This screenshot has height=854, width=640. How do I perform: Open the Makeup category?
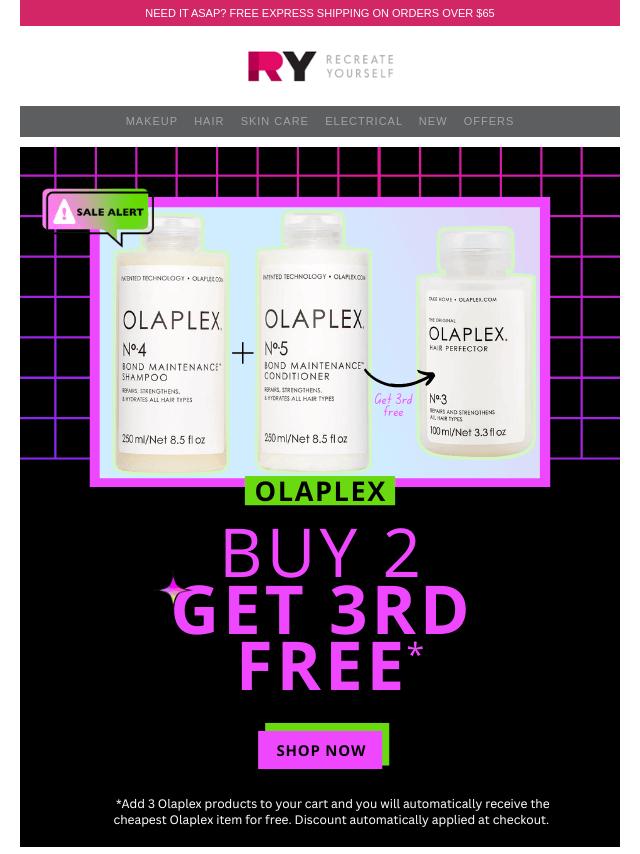point(151,121)
